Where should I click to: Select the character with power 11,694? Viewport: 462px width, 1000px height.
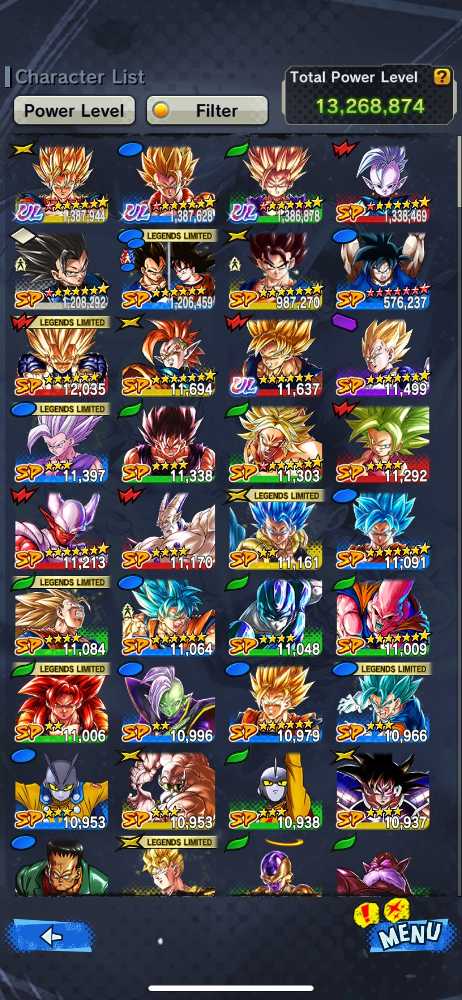(168, 357)
